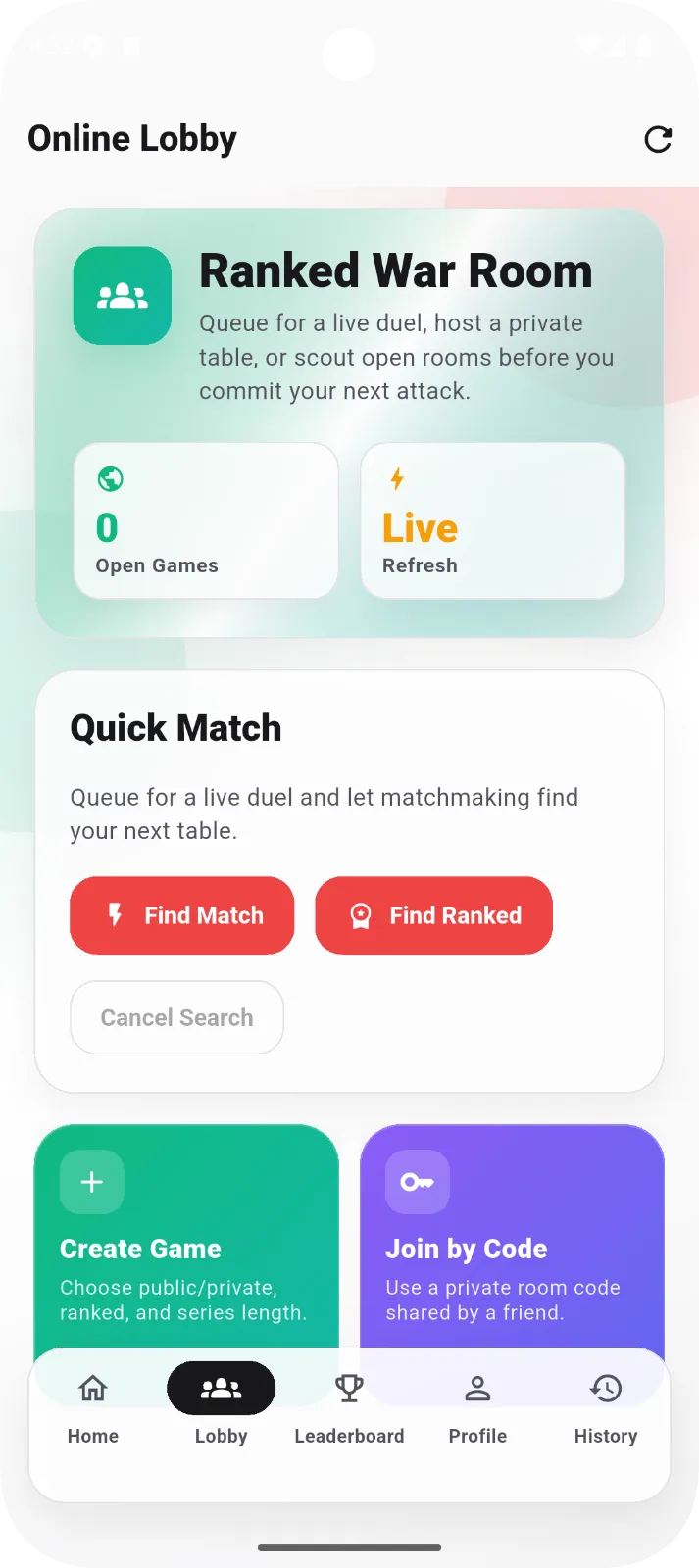The height and width of the screenshot is (1568, 699).
Task: Tap the Live Refresh tile
Action: pos(493,520)
